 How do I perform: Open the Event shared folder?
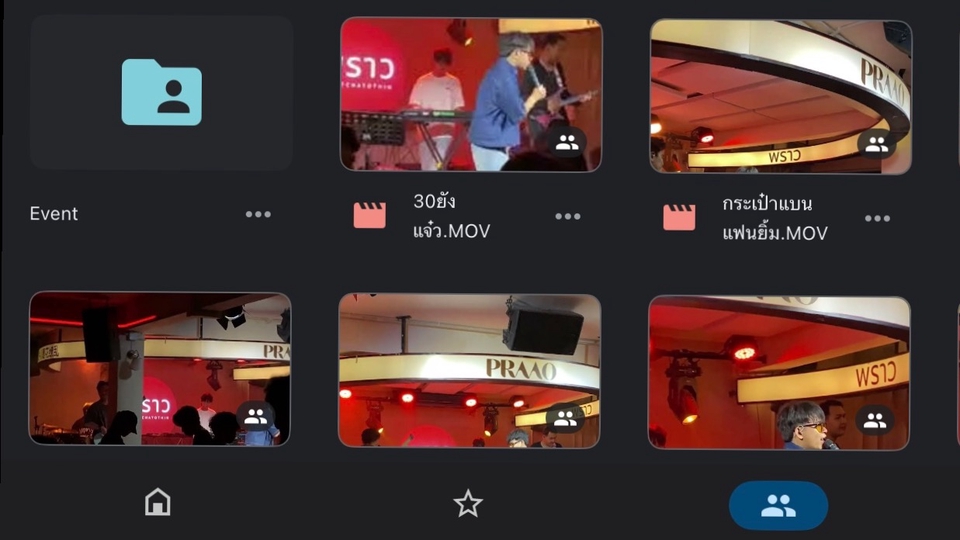pyautogui.click(x=161, y=93)
